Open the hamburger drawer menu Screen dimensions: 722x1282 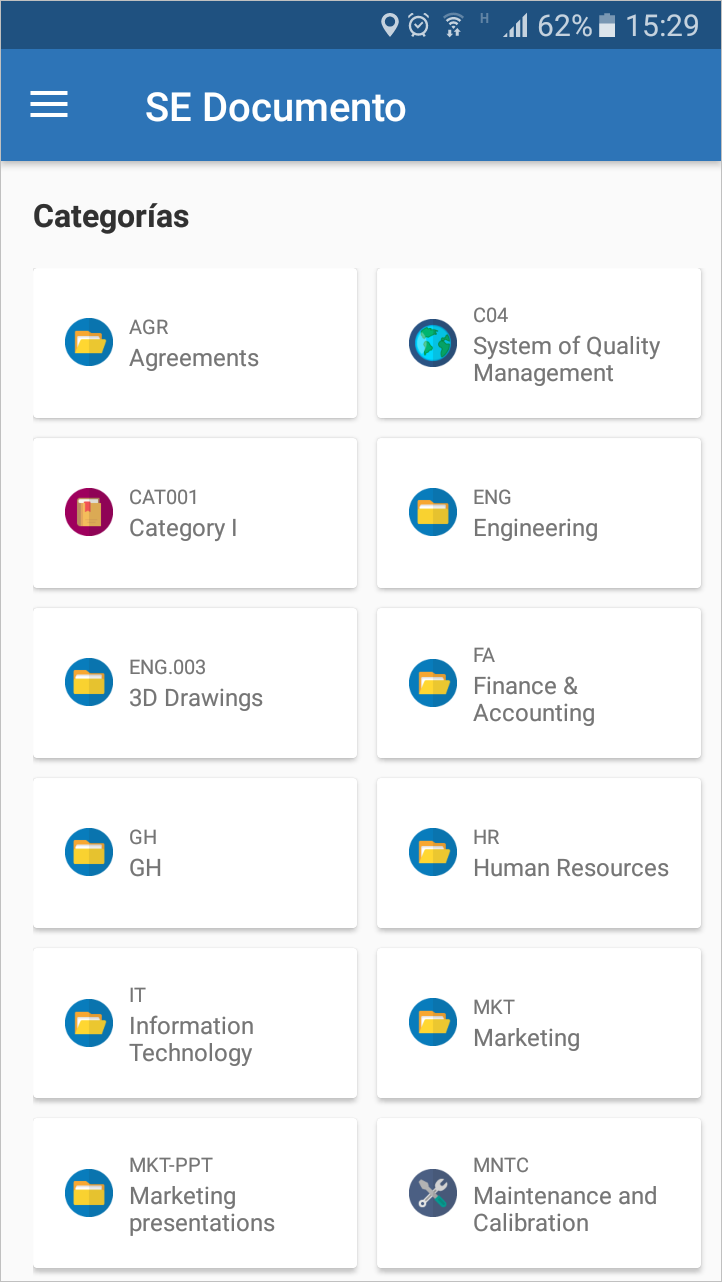pyautogui.click(x=49, y=105)
